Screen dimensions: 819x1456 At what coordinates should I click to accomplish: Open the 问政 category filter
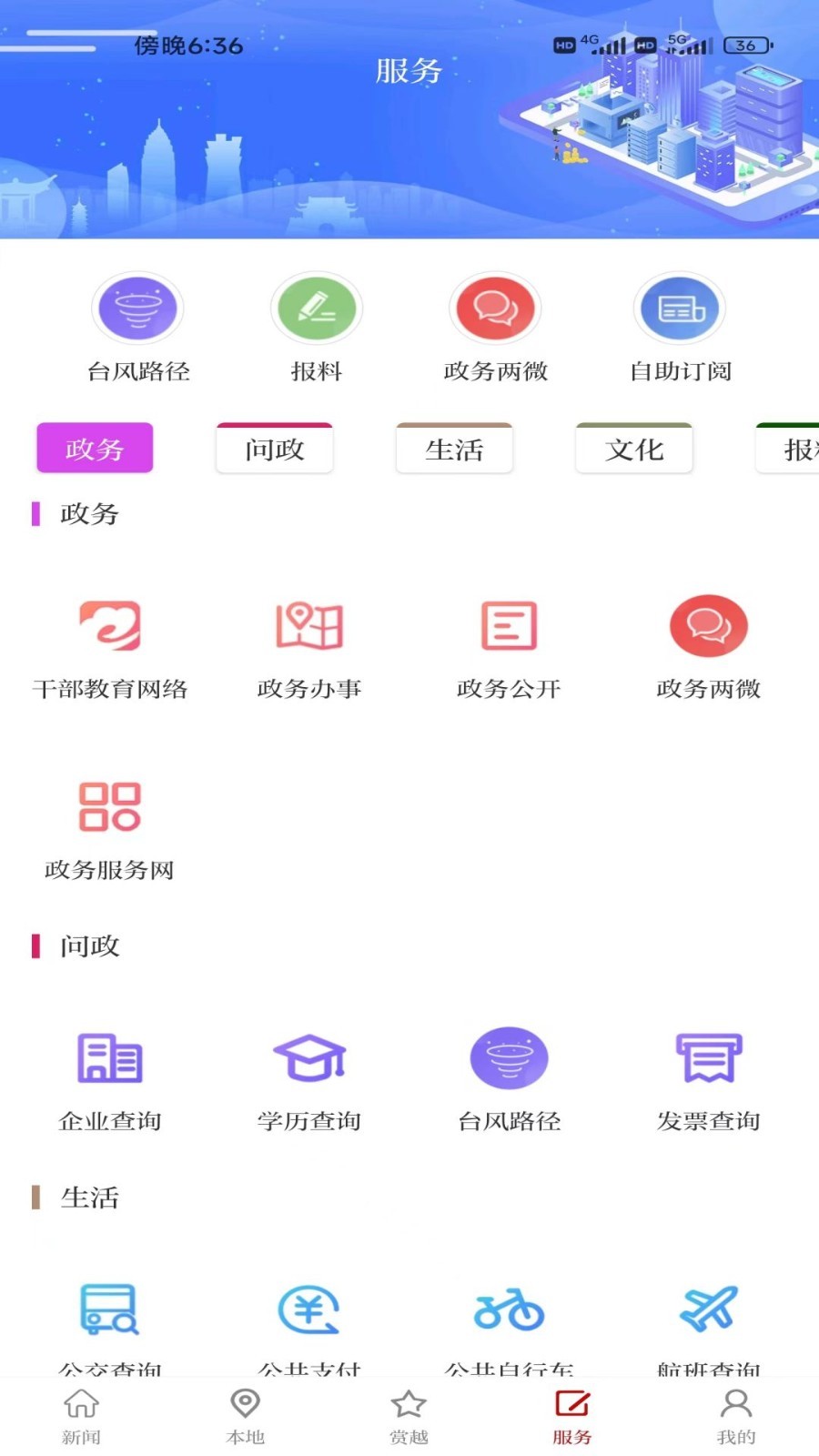pos(274,448)
